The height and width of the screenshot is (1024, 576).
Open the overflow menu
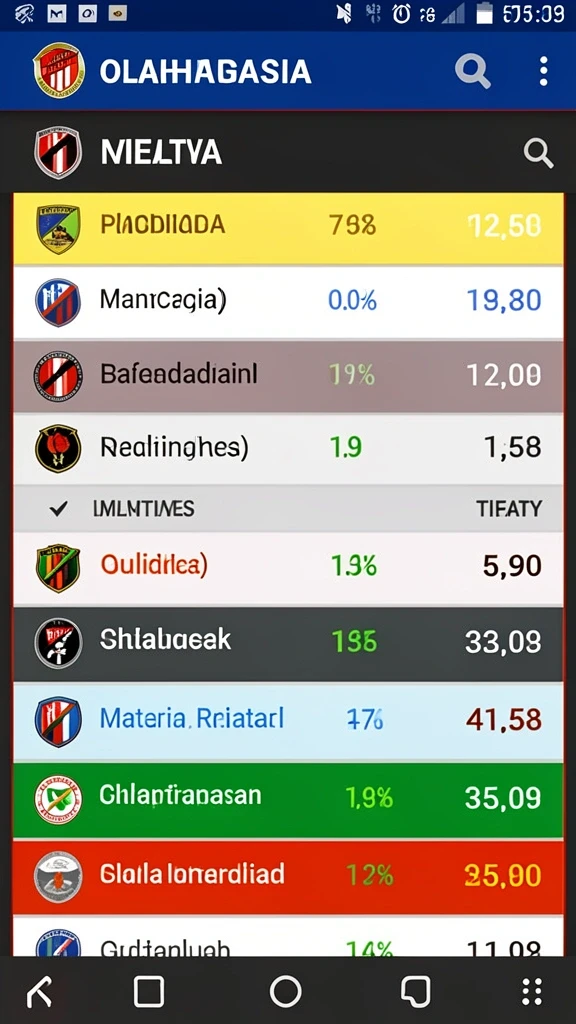point(543,71)
